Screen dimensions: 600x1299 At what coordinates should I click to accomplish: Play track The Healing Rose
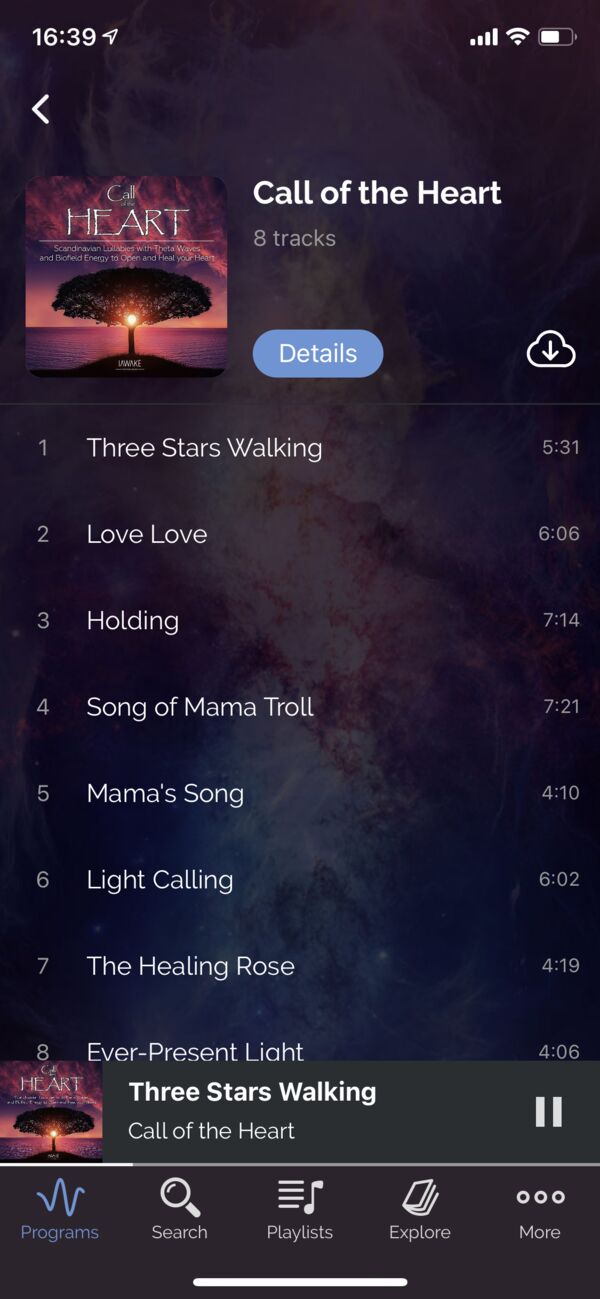tap(190, 966)
